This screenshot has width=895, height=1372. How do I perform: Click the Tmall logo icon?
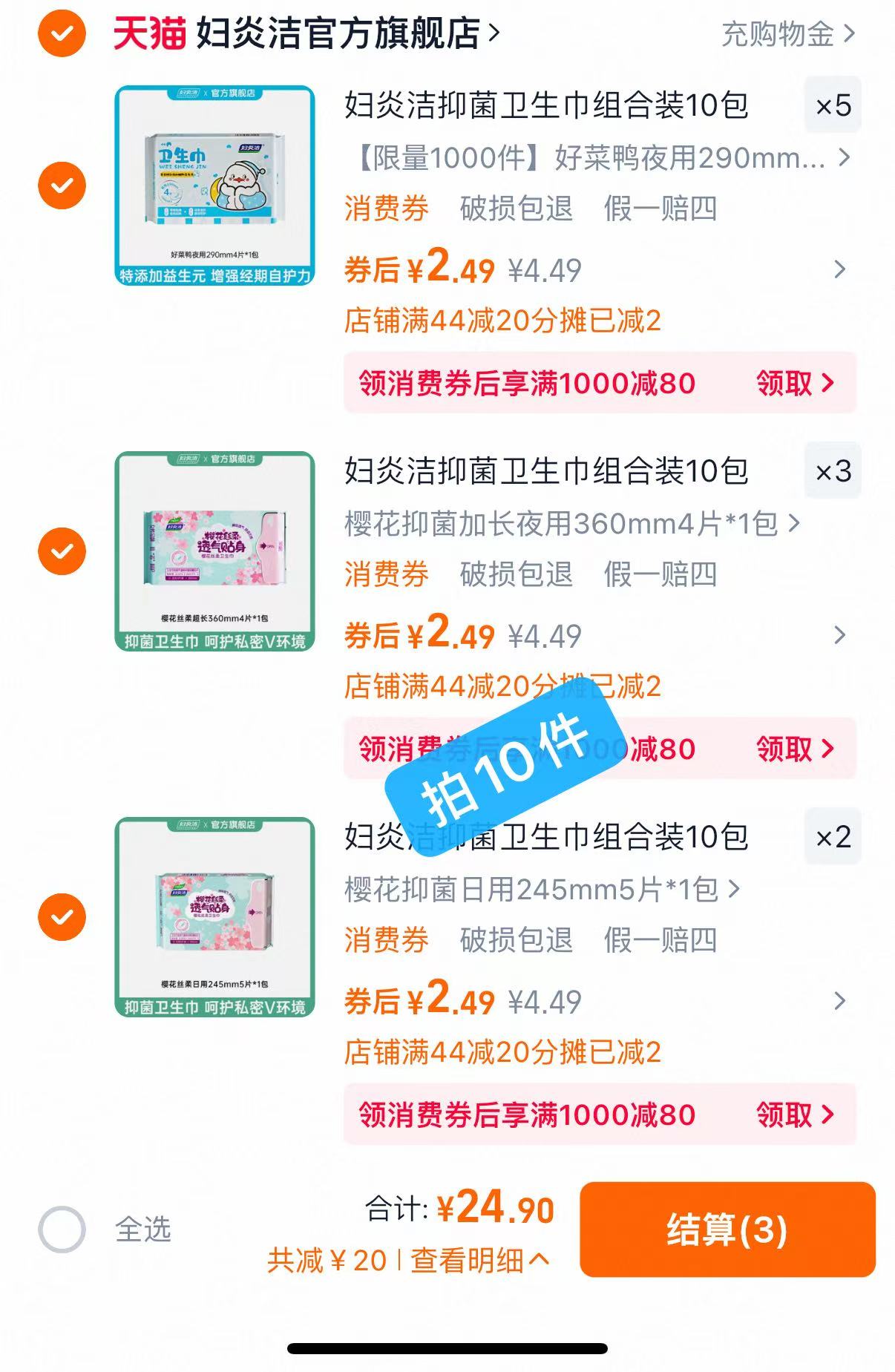(148, 33)
